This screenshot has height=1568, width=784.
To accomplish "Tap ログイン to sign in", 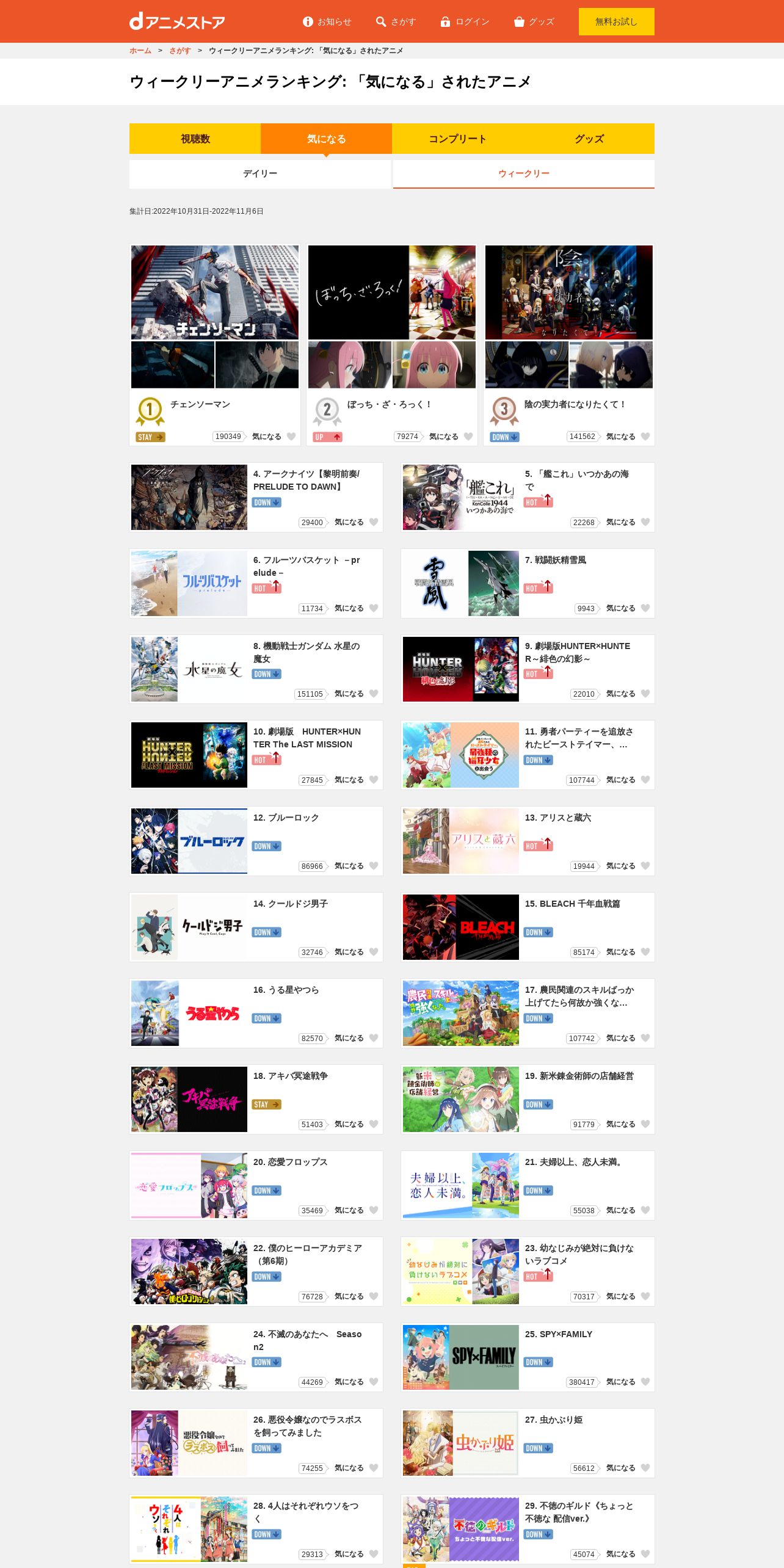I will pos(465,21).
